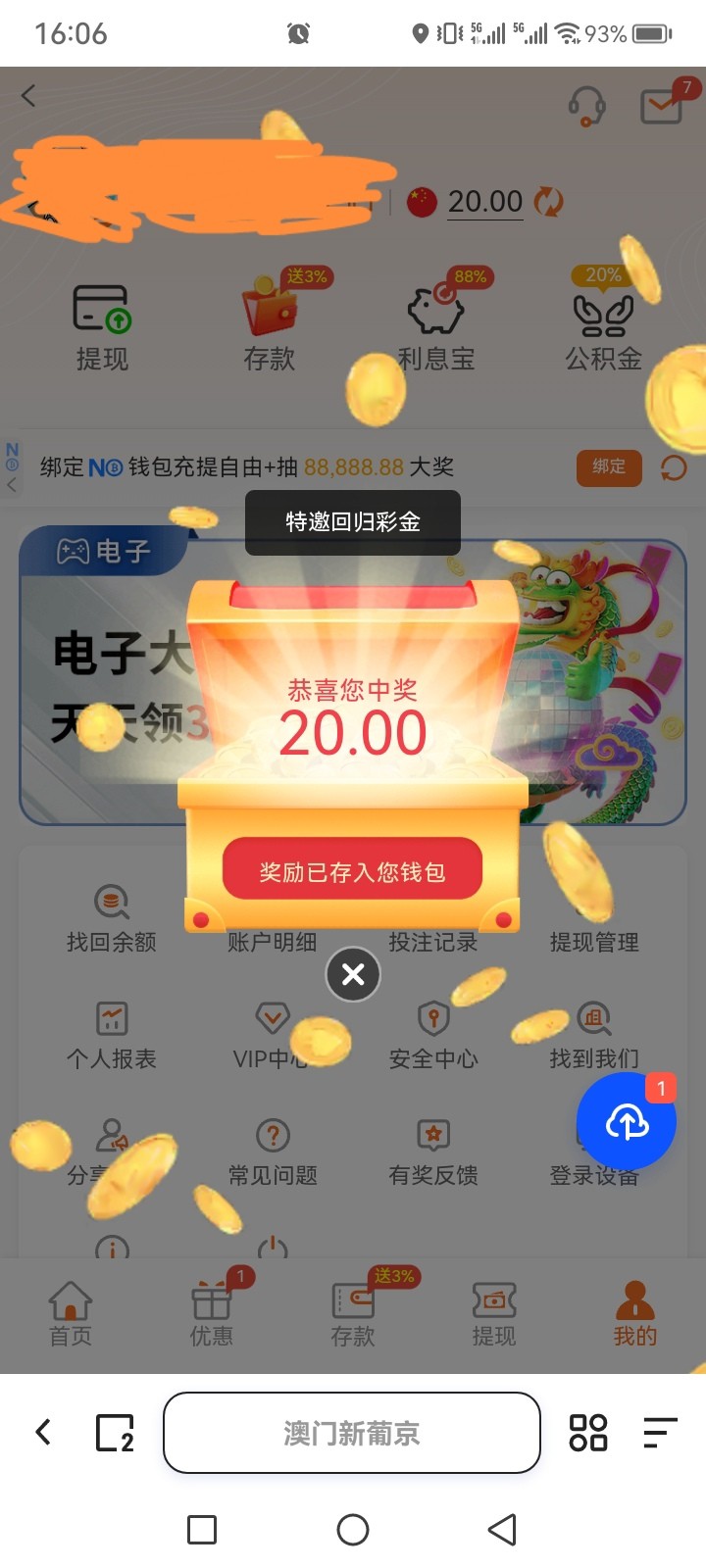Switch to the 优惠 tab
The image size is (706, 1568).
211,1313
